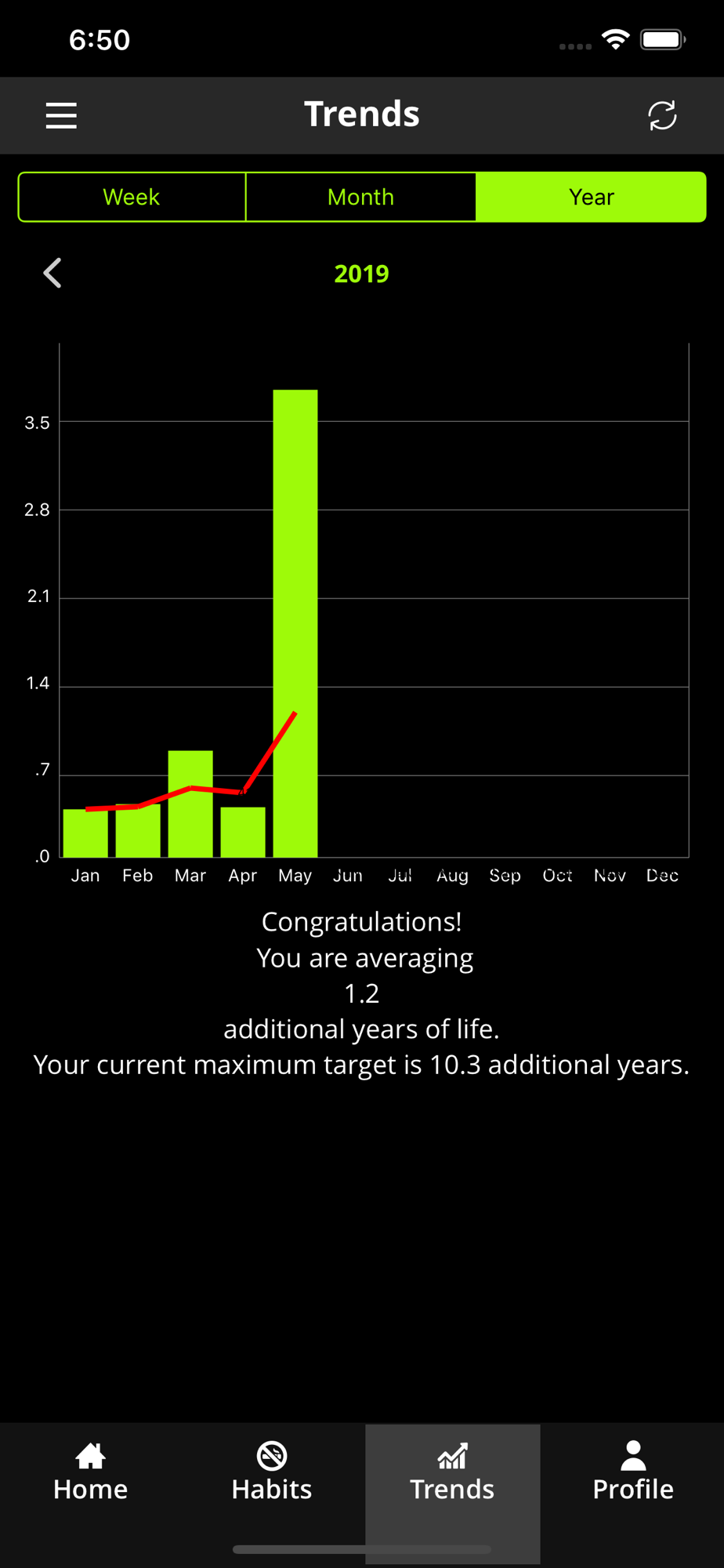
Task: Open the Habits tab
Action: [x=272, y=1472]
